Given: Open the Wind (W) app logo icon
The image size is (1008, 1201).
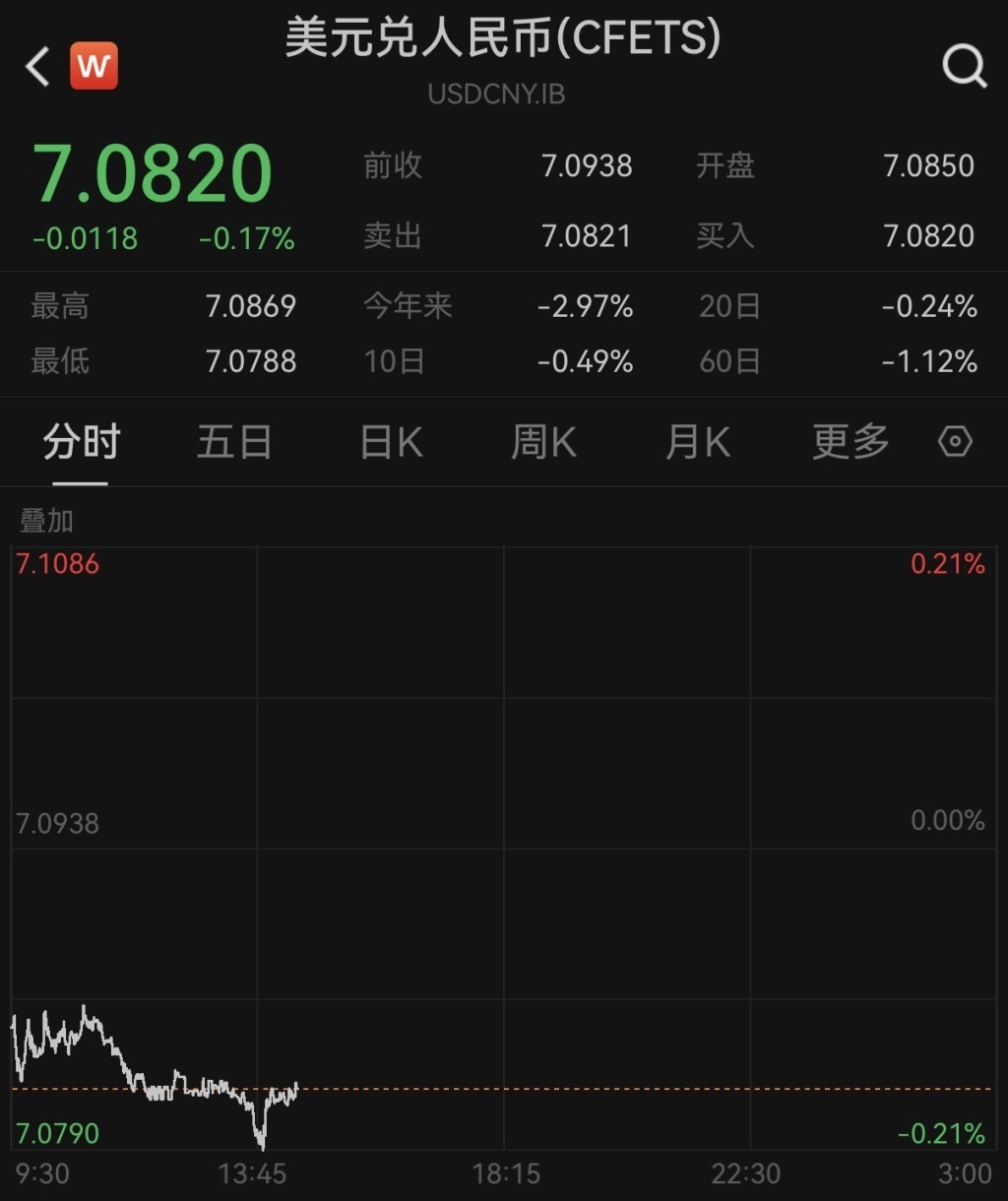Looking at the screenshot, I should click(x=94, y=66).
